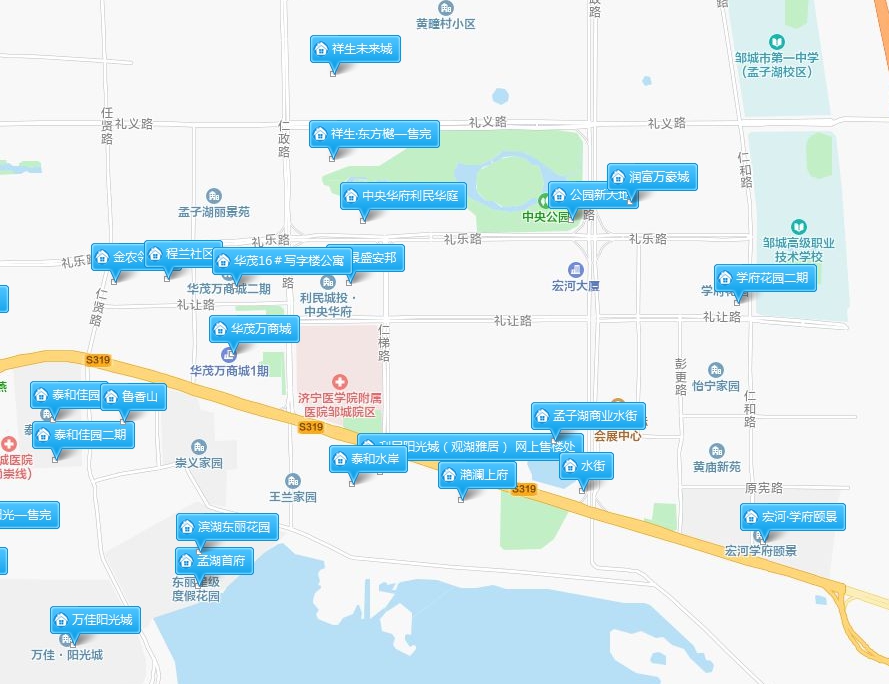Tap the 万佳阳光城 marker

pyautogui.click(x=94, y=620)
